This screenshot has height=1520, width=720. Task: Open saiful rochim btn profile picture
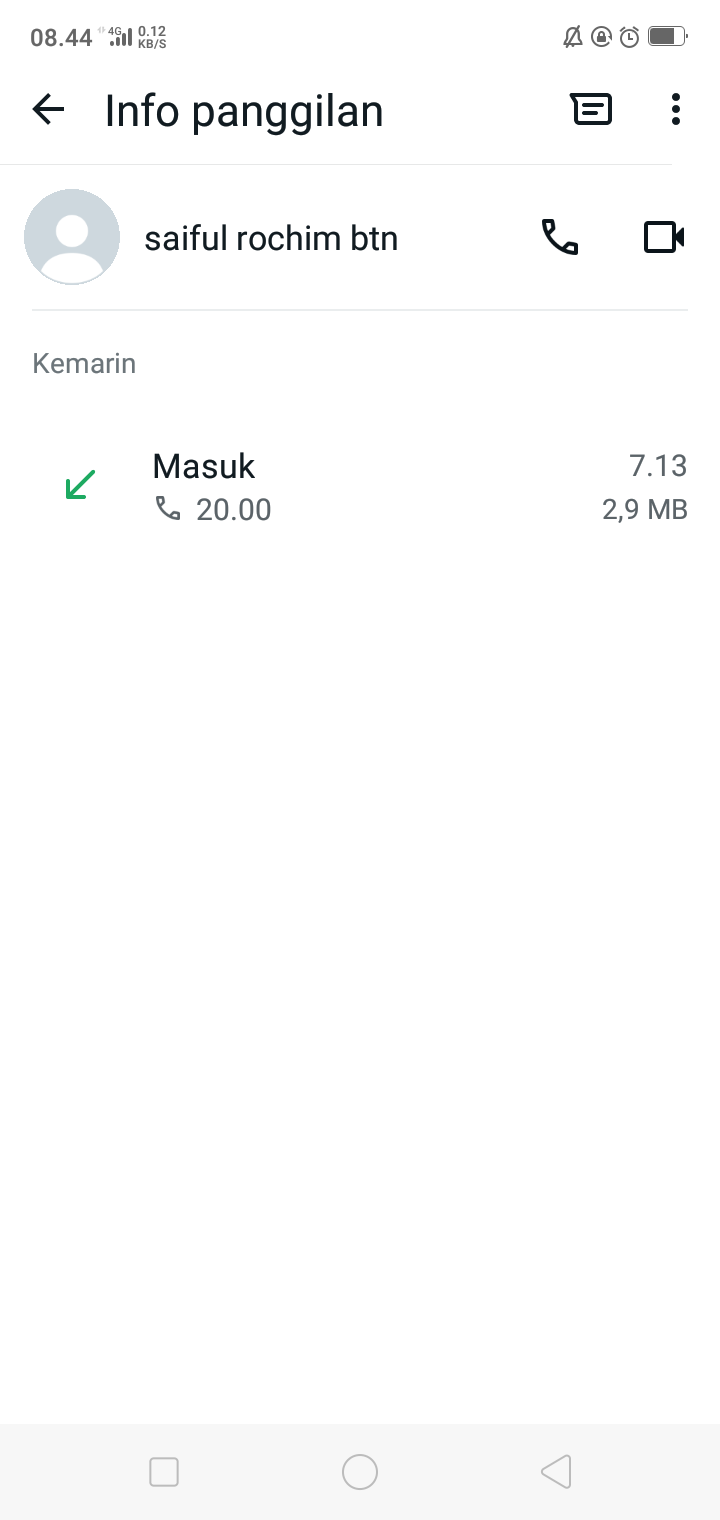coord(72,237)
